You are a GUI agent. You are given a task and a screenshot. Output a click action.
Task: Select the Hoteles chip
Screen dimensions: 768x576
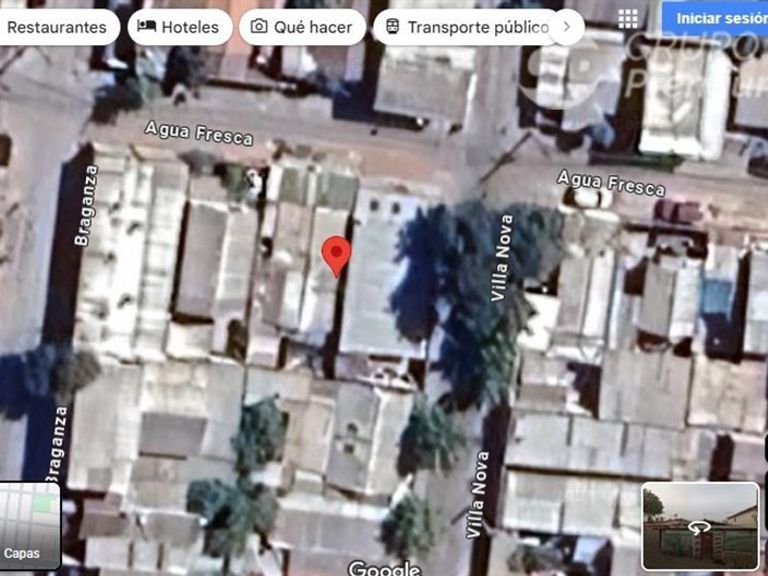180,27
